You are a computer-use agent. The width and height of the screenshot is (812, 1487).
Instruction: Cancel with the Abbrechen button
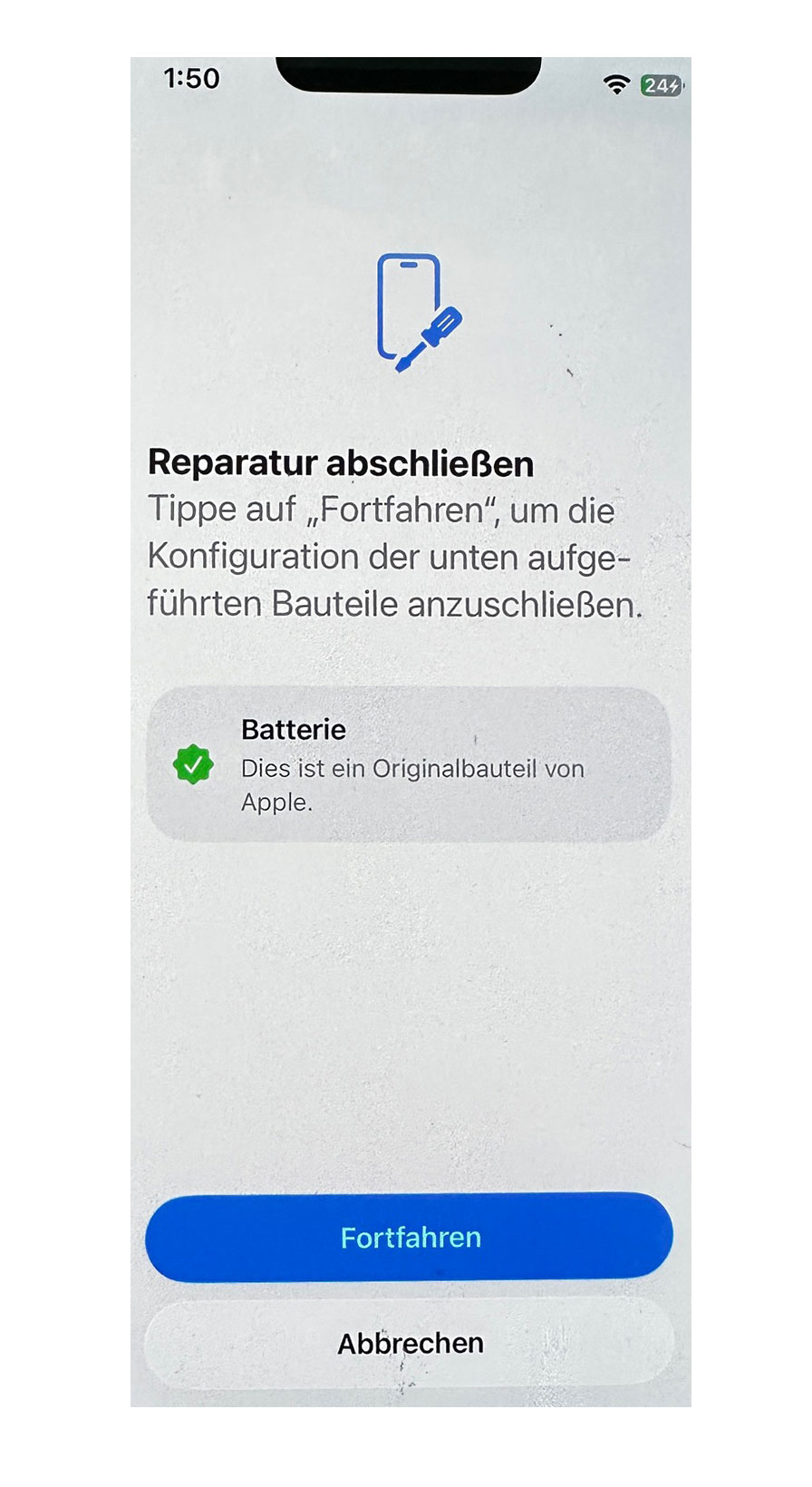[410, 1343]
